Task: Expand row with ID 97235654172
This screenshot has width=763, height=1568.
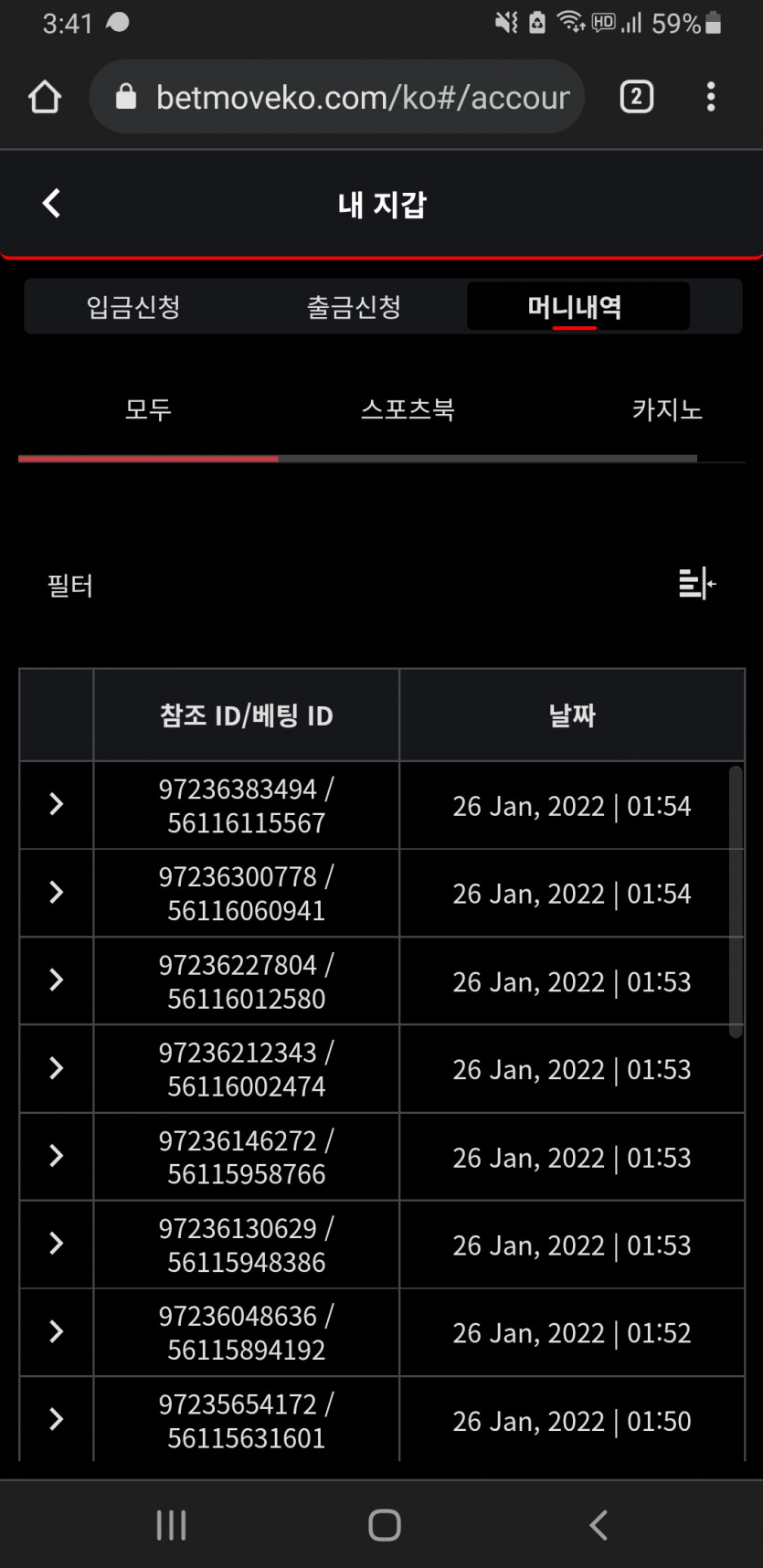Action: coord(57,1419)
